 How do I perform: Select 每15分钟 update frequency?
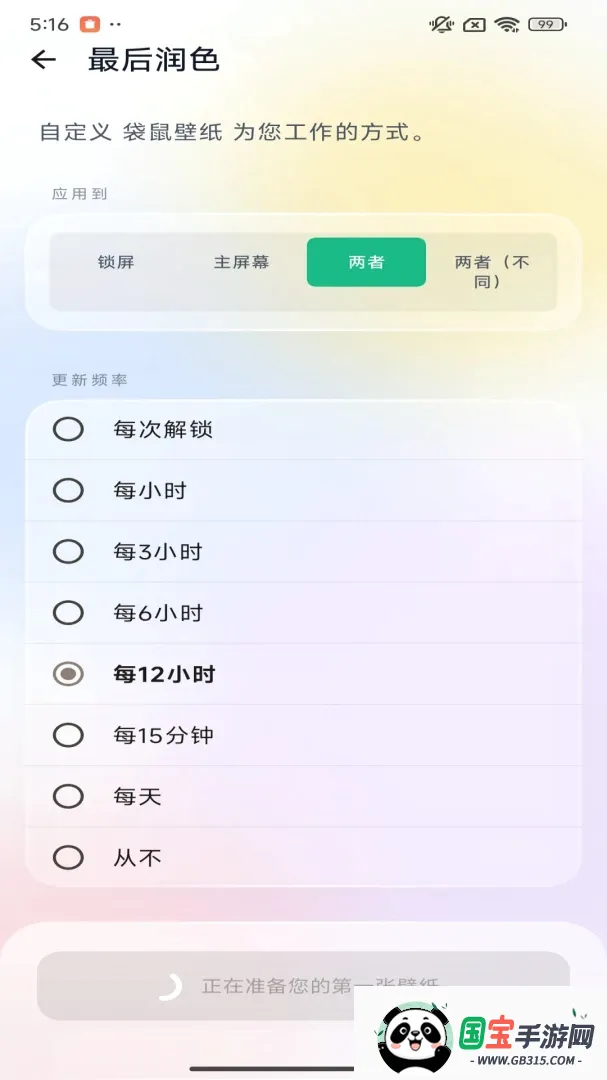point(304,736)
